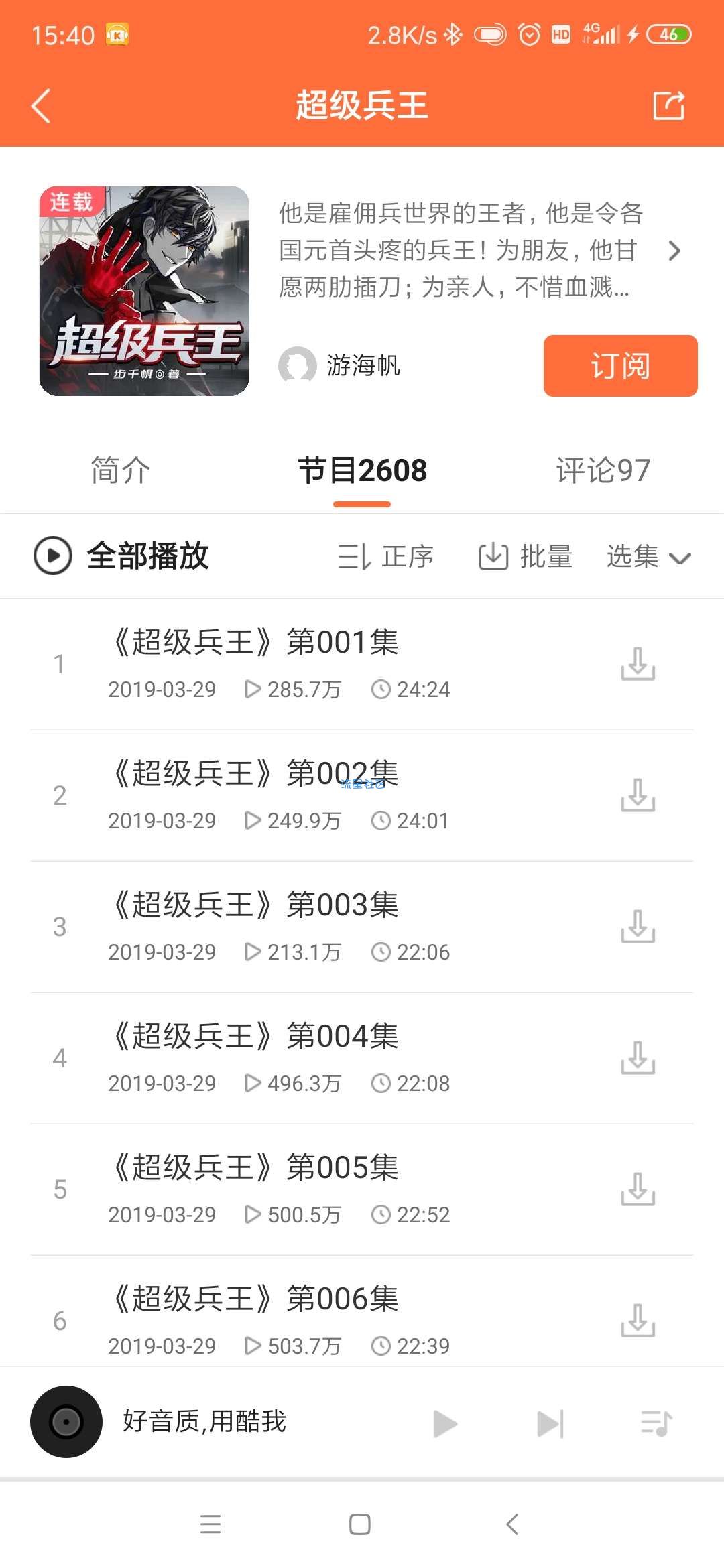Play 《超级兵王》第001集
Screen dimensions: 724x1568
tap(362, 664)
